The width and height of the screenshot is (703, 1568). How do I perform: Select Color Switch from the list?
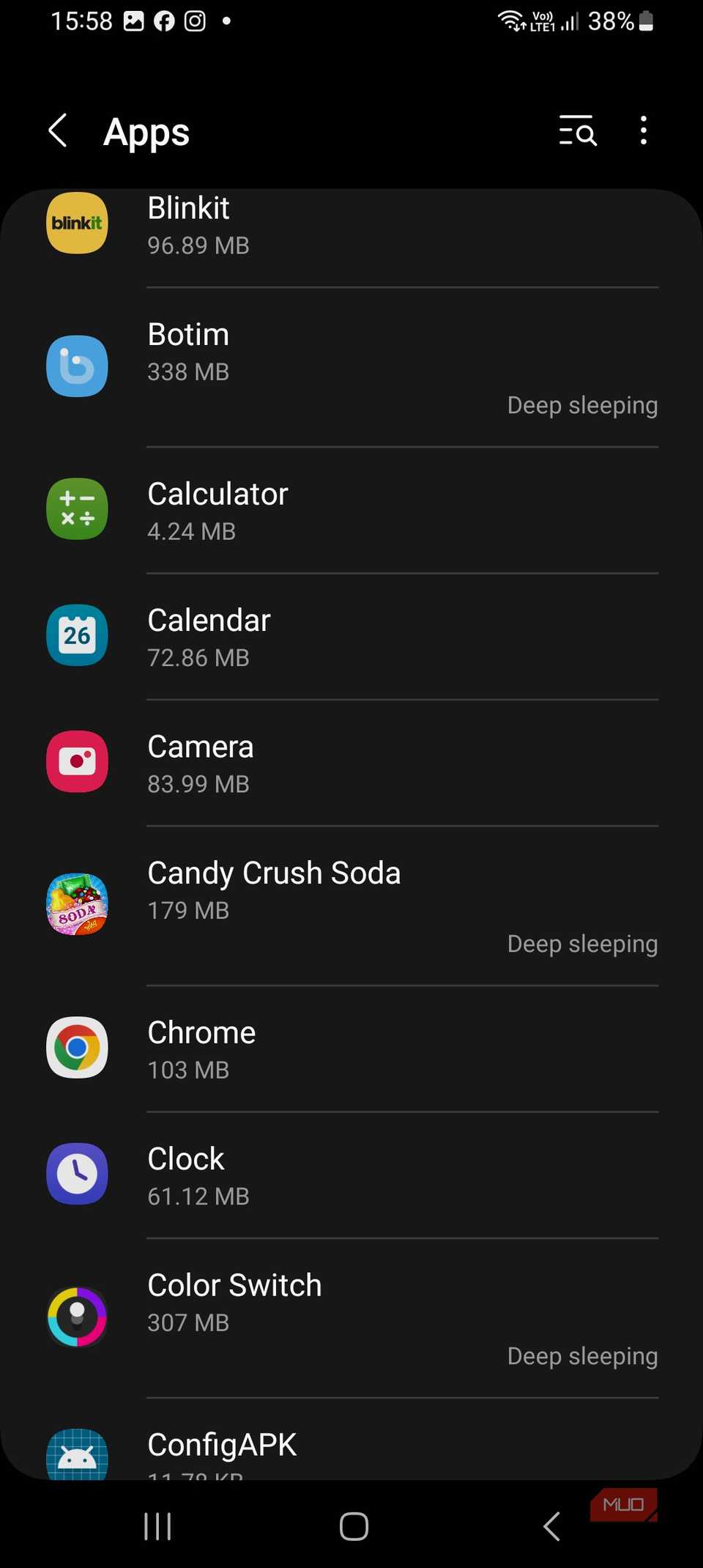click(x=351, y=1317)
